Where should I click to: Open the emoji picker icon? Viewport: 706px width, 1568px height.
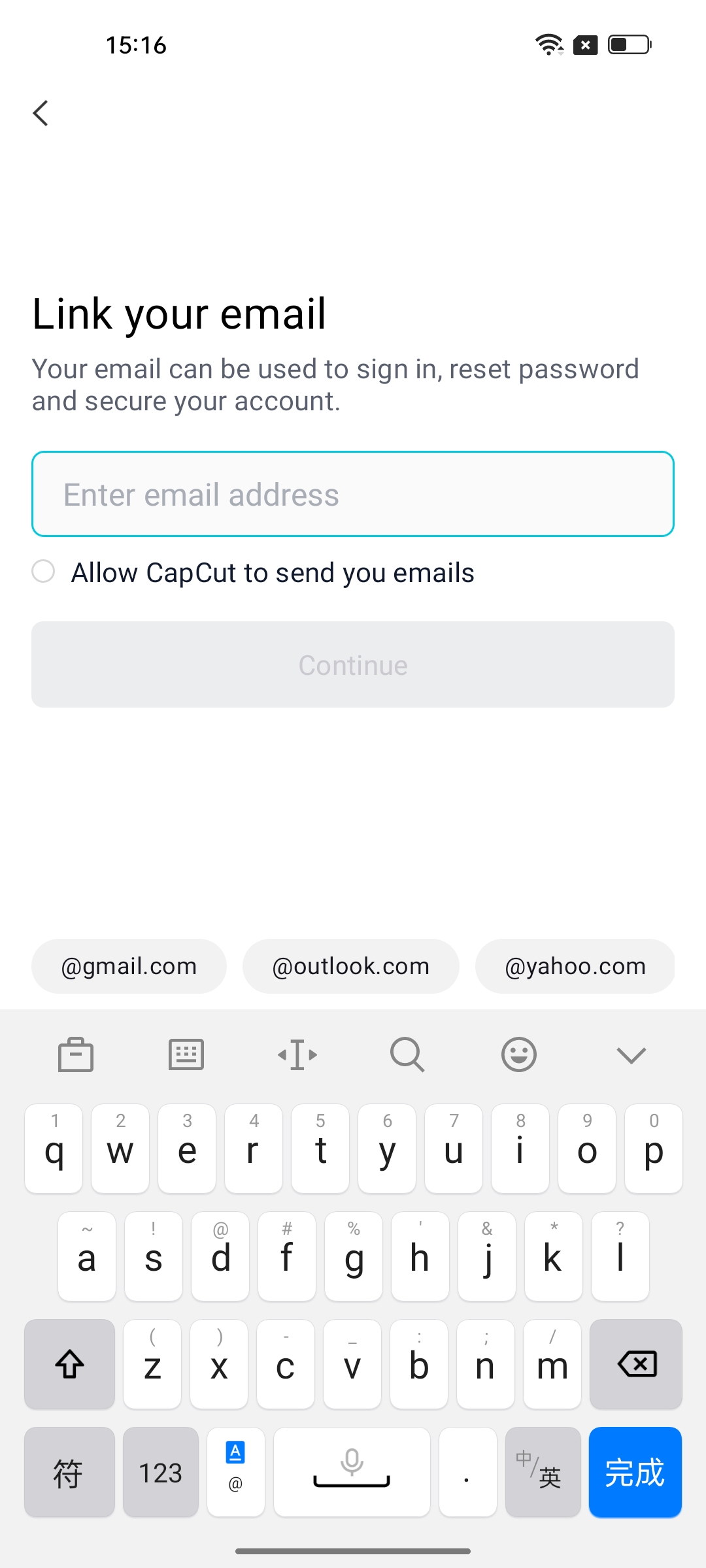(x=519, y=1054)
